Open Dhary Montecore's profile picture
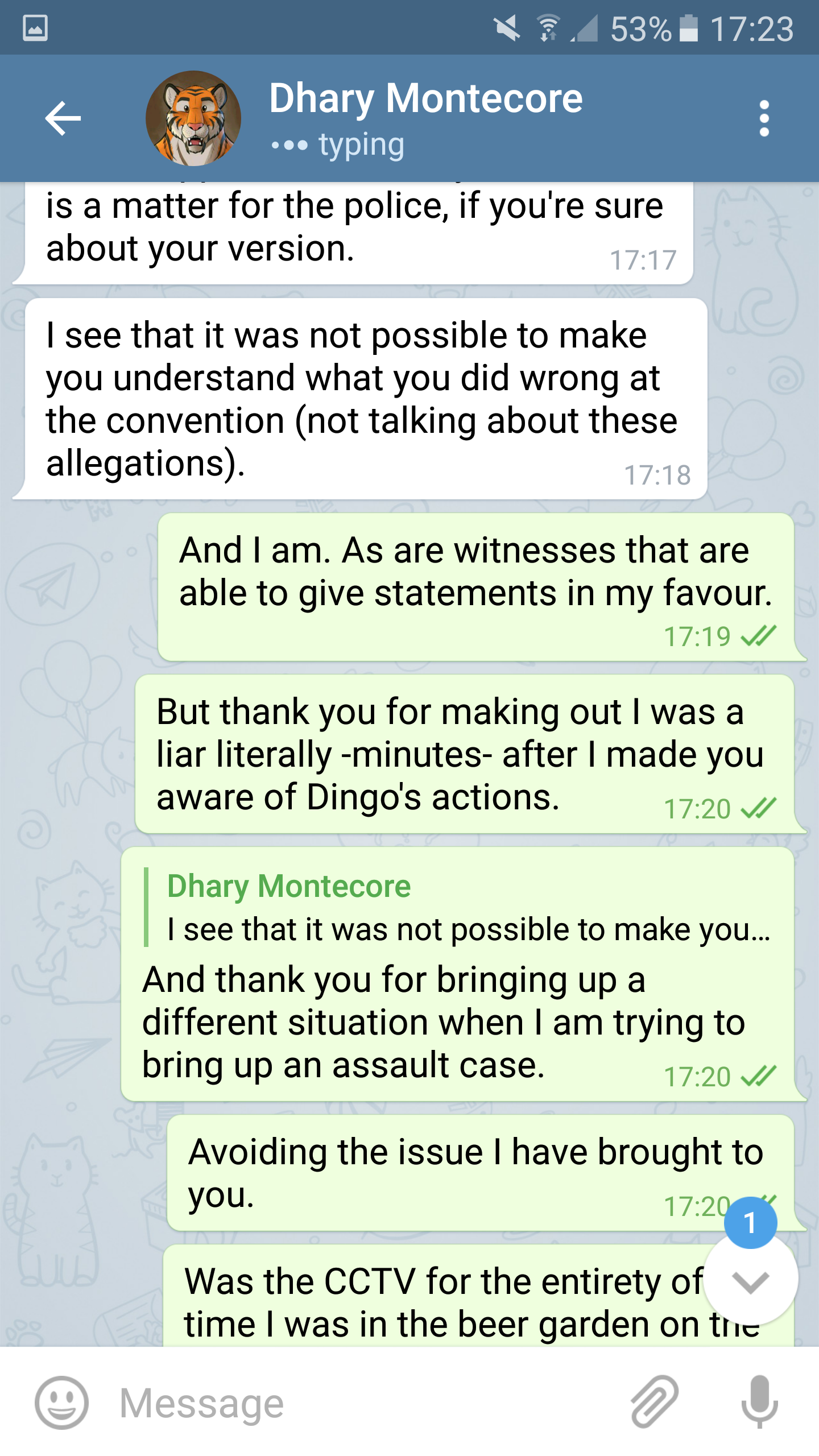 coord(193,118)
